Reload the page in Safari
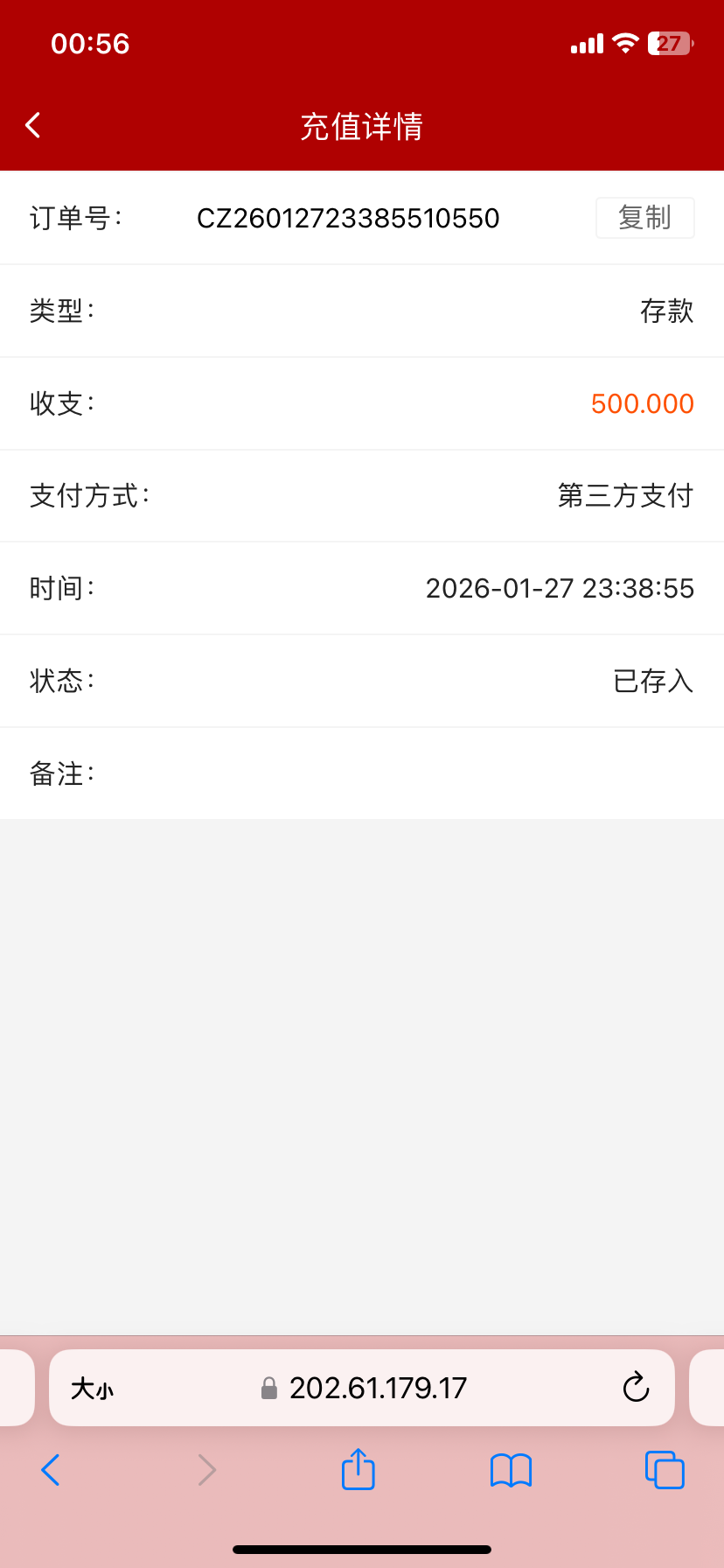The width and height of the screenshot is (724, 1568). tap(636, 1388)
